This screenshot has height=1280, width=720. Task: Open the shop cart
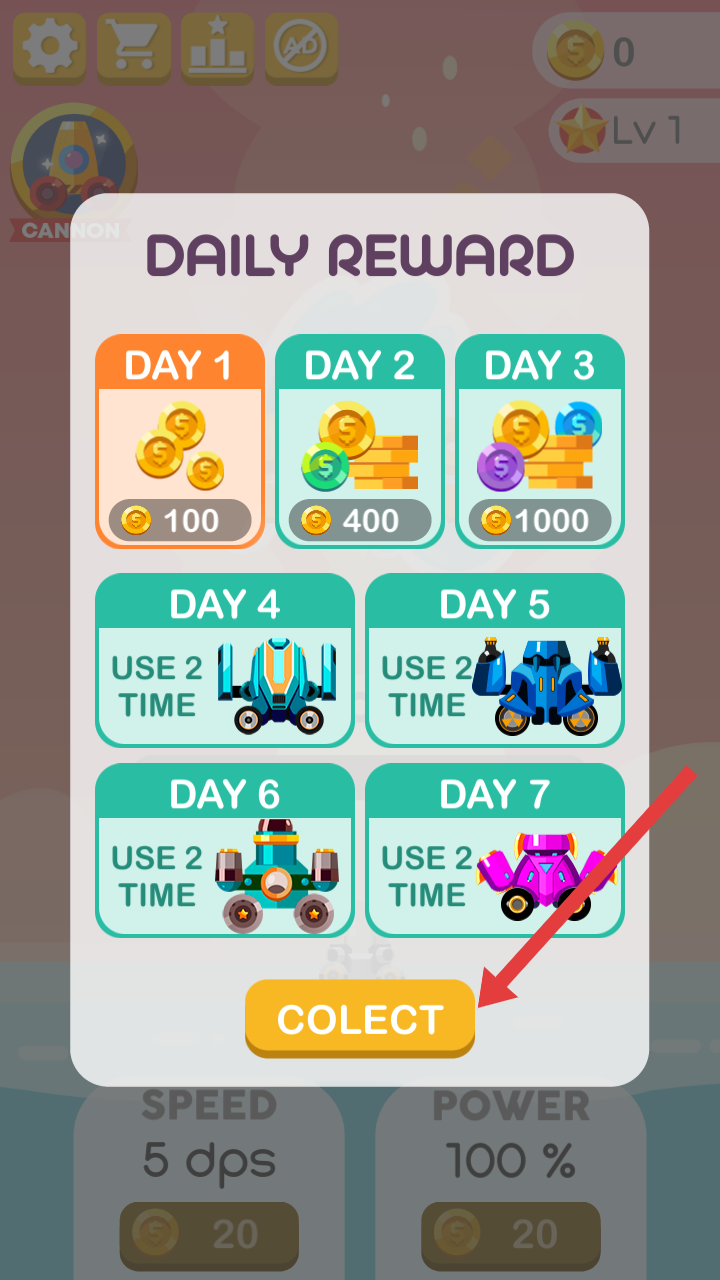click(133, 47)
